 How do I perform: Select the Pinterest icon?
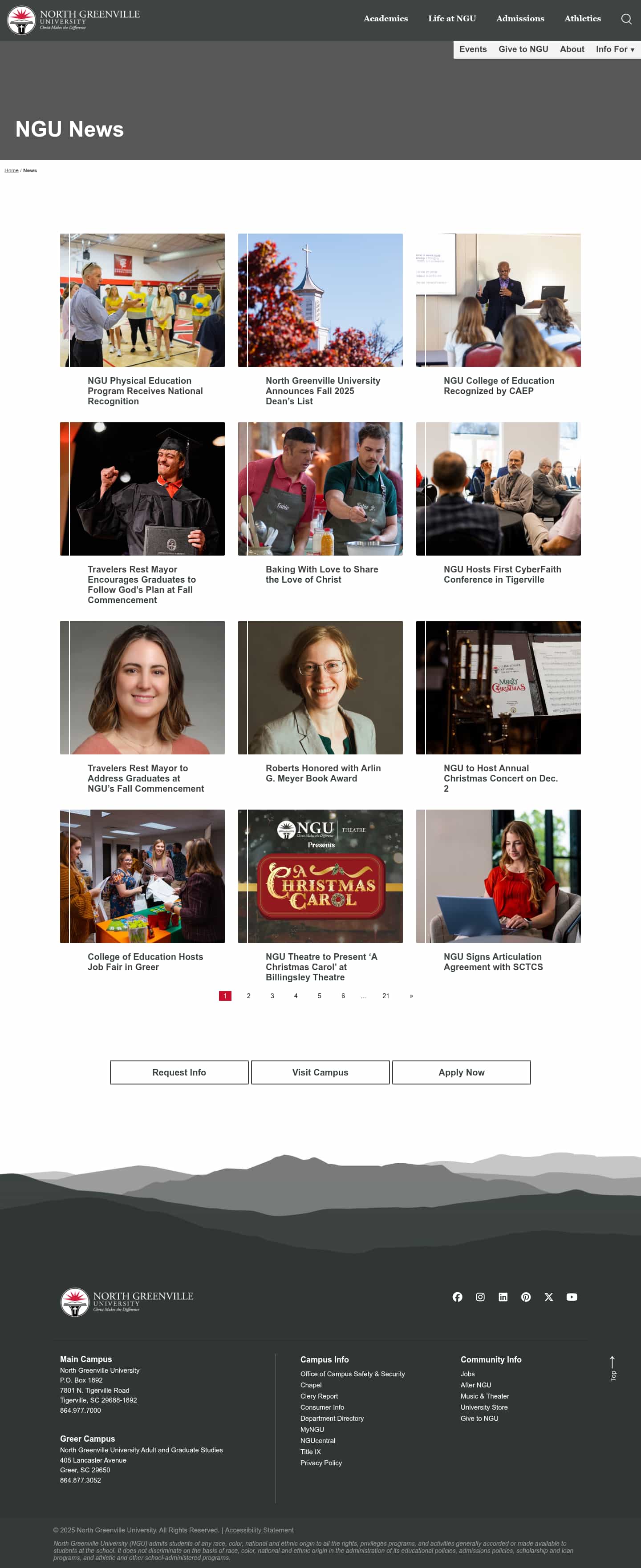coord(526,1297)
